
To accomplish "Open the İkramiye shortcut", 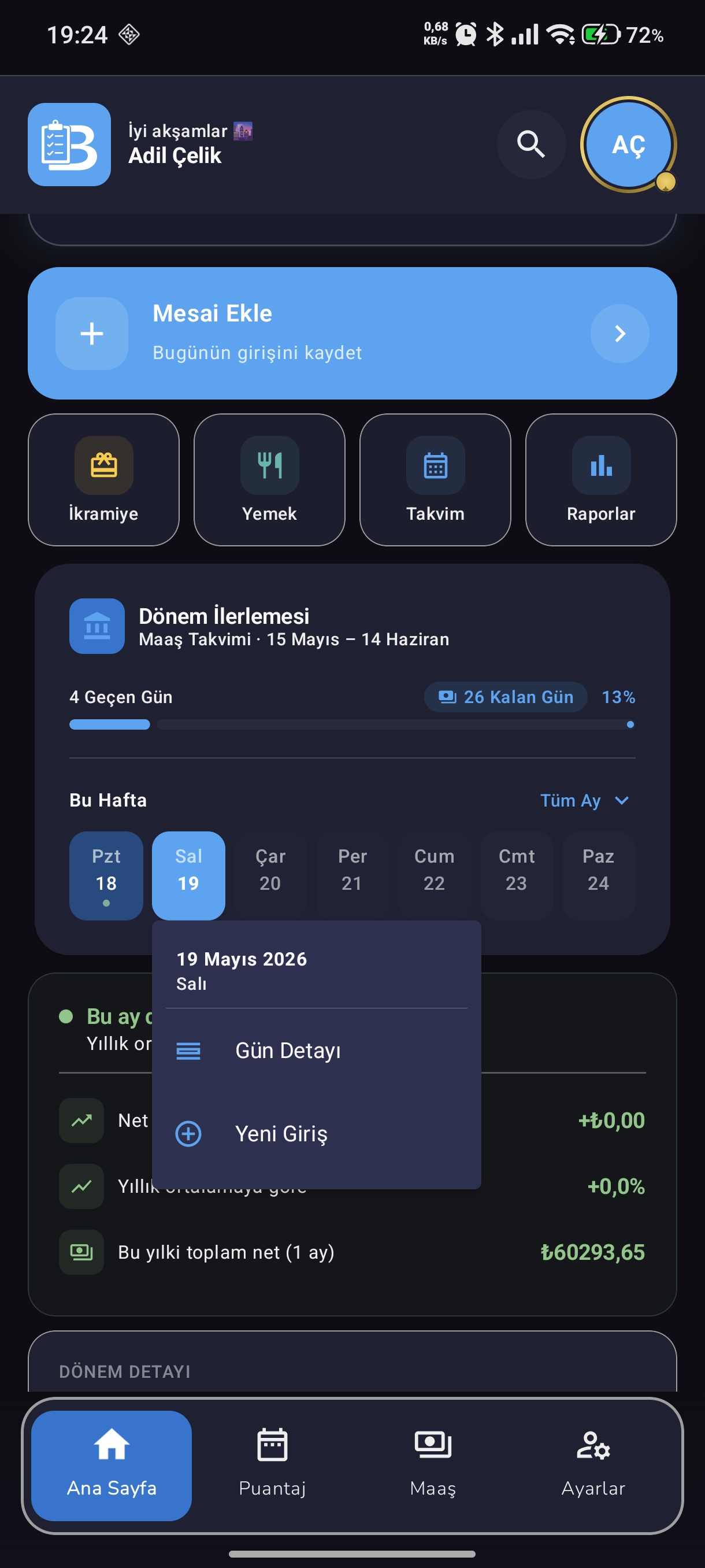I will [103, 480].
